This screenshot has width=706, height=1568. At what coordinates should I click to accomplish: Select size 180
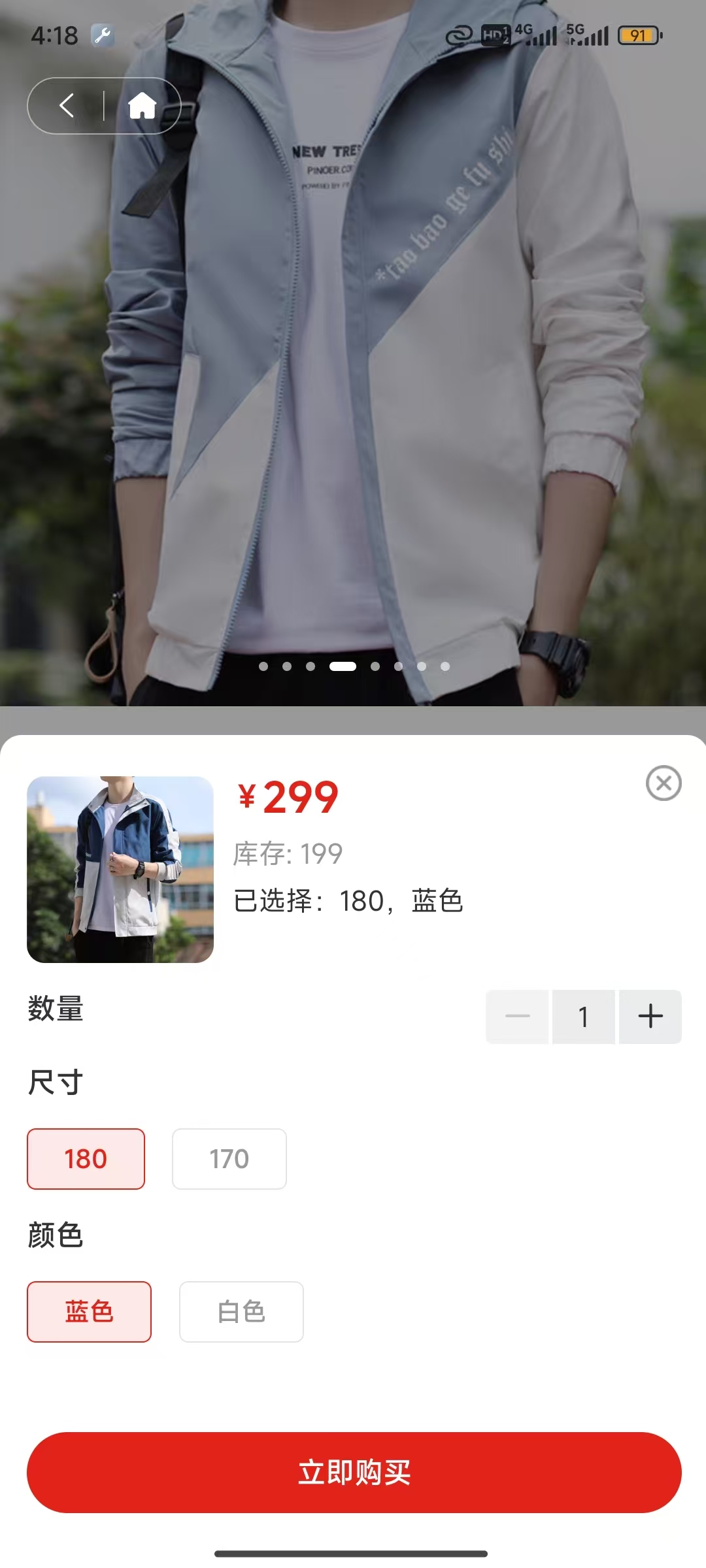point(86,1159)
